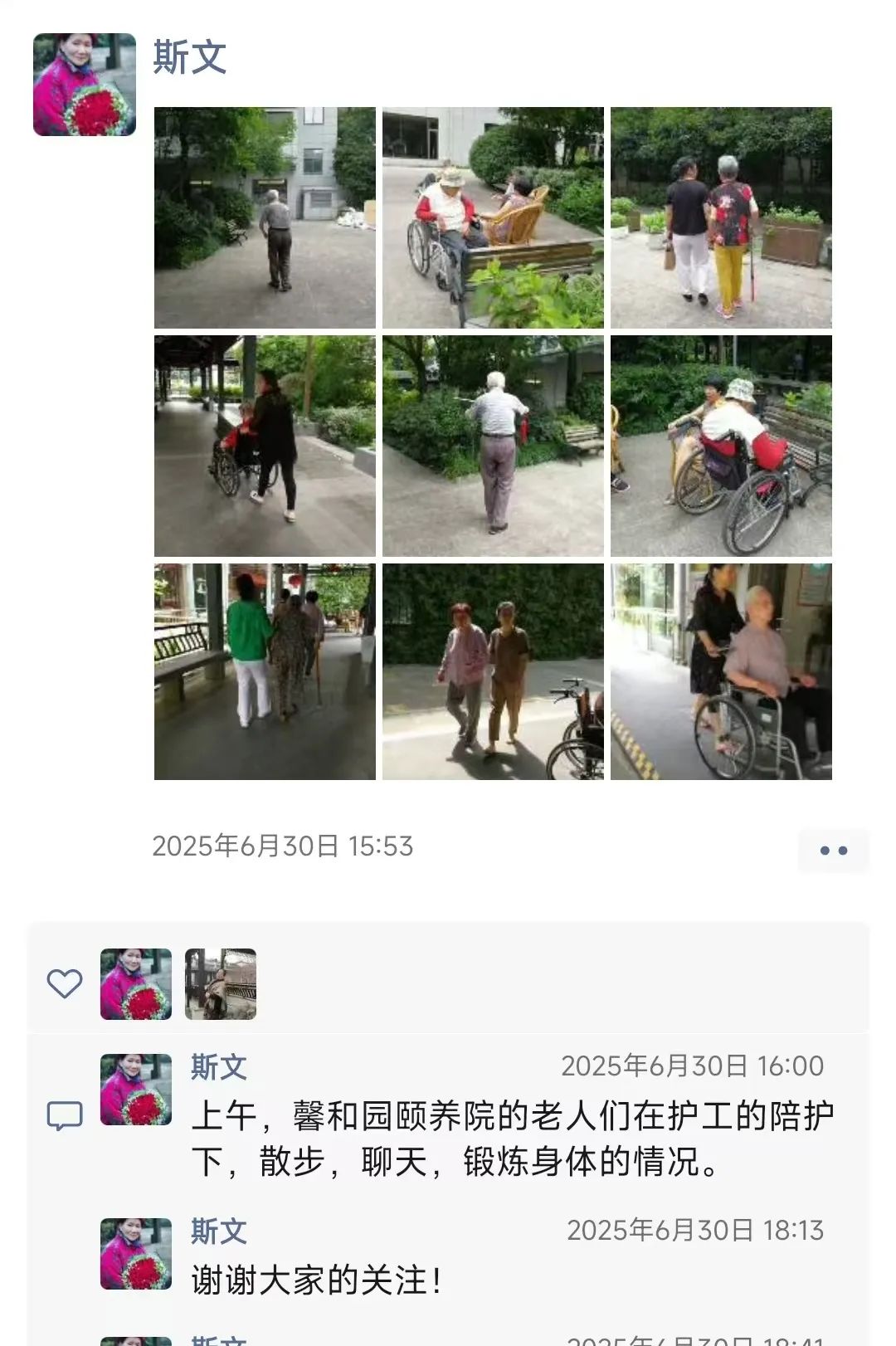Reply to 斯文's comment about 馨和园颐养院
Screen dimensions: 896x1346
pos(512,1139)
